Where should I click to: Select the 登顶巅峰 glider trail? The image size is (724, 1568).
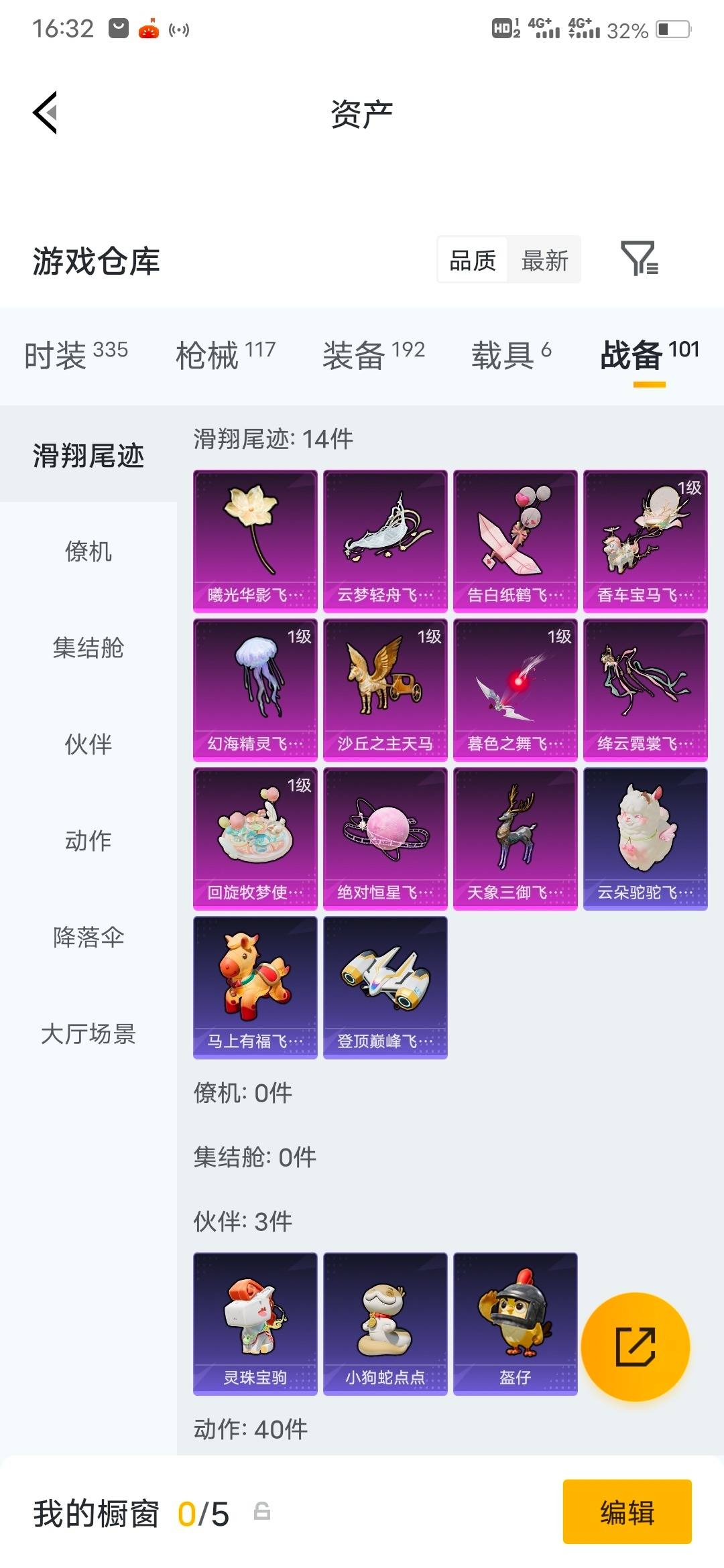point(385,985)
